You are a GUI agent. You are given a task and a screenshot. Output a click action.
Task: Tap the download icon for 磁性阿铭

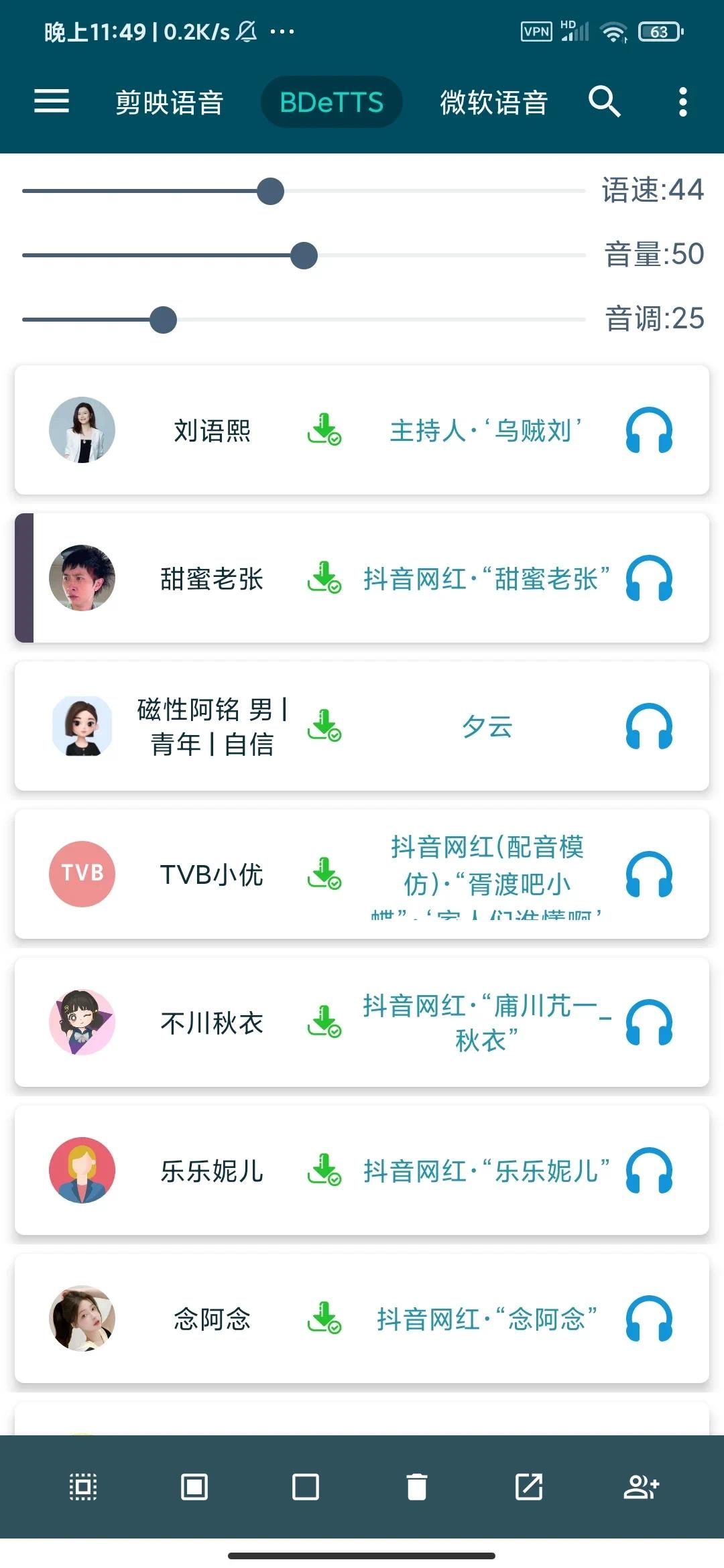[324, 726]
